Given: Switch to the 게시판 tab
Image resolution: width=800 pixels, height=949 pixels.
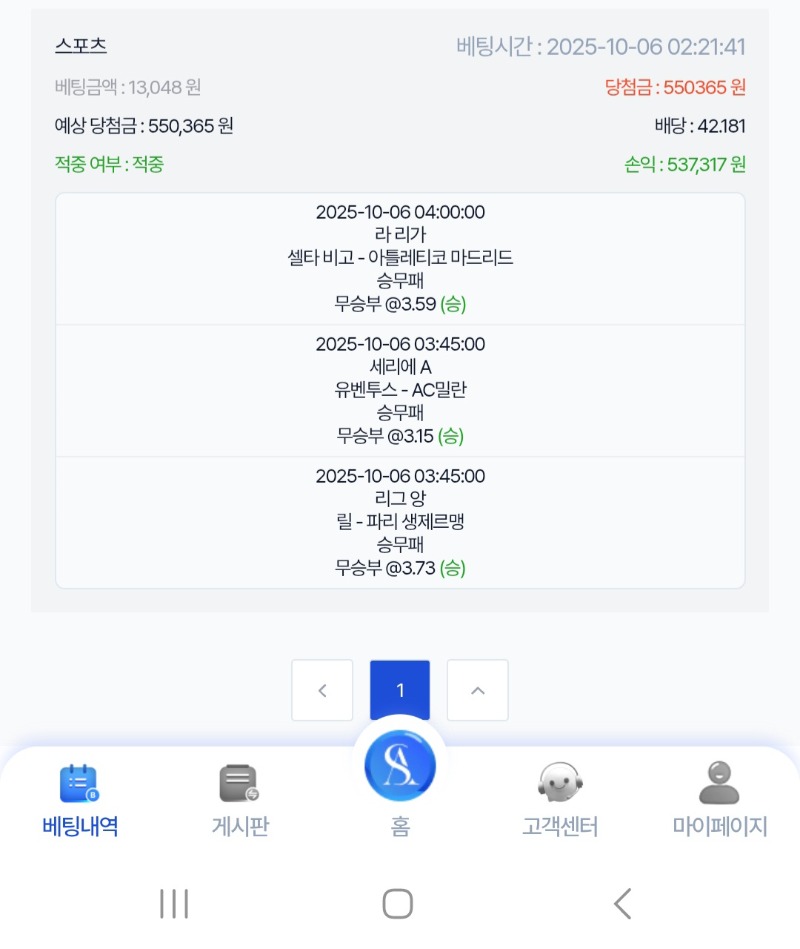Looking at the screenshot, I should (240, 800).
